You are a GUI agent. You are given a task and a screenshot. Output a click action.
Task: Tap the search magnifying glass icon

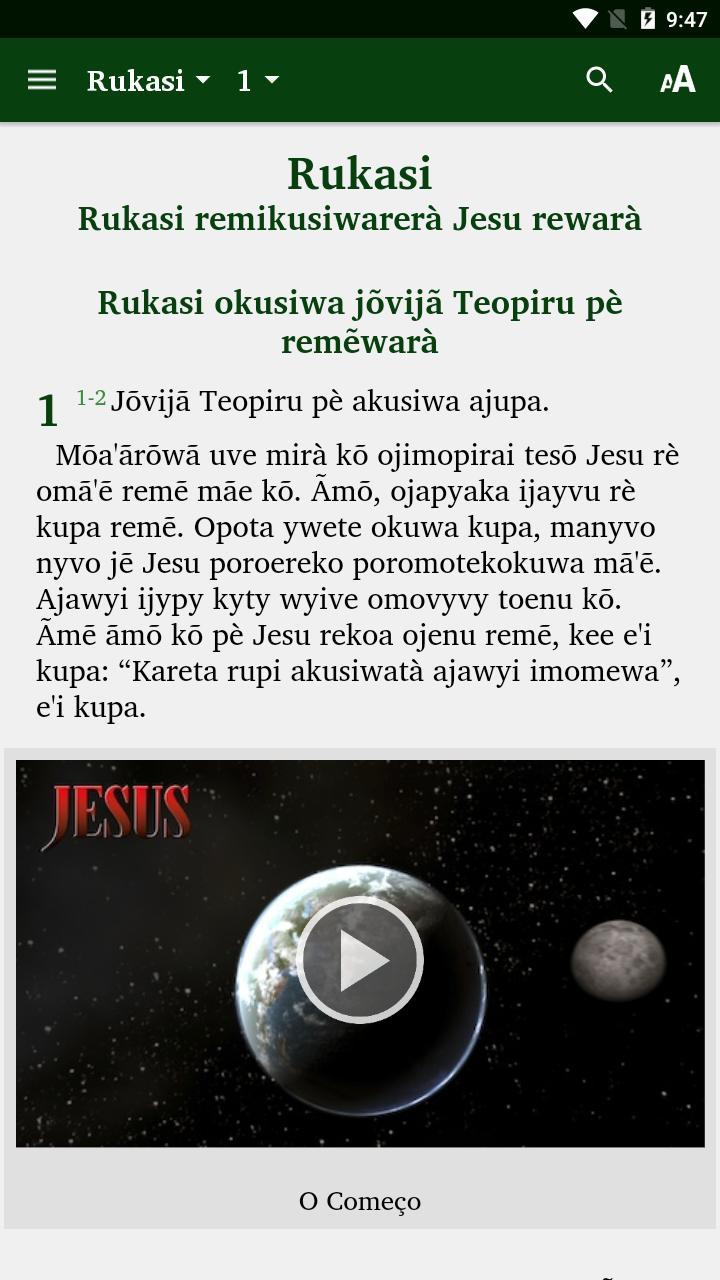click(598, 79)
